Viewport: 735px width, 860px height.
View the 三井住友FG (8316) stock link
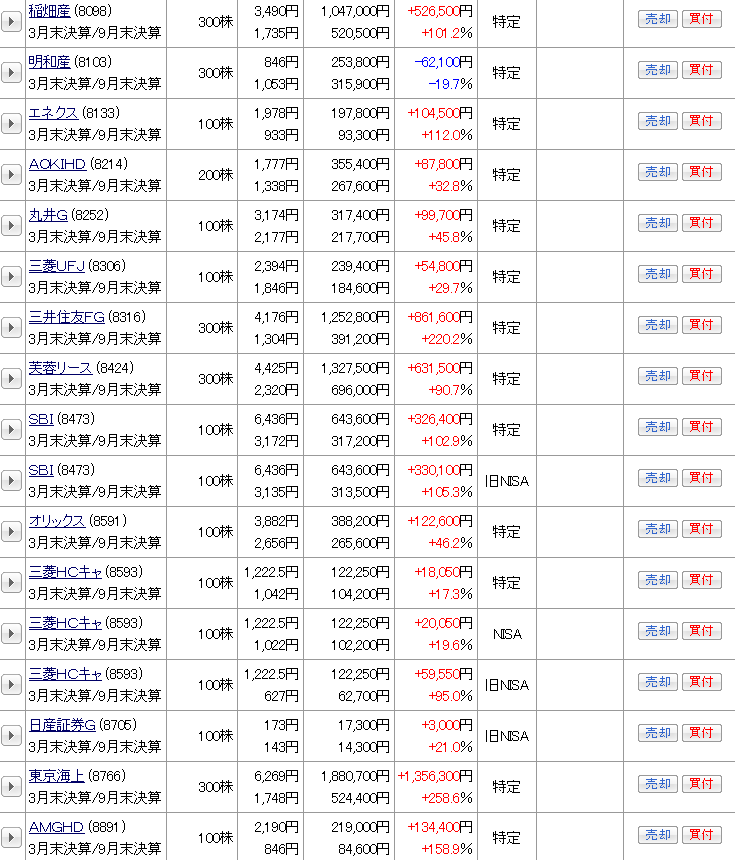coord(66,317)
